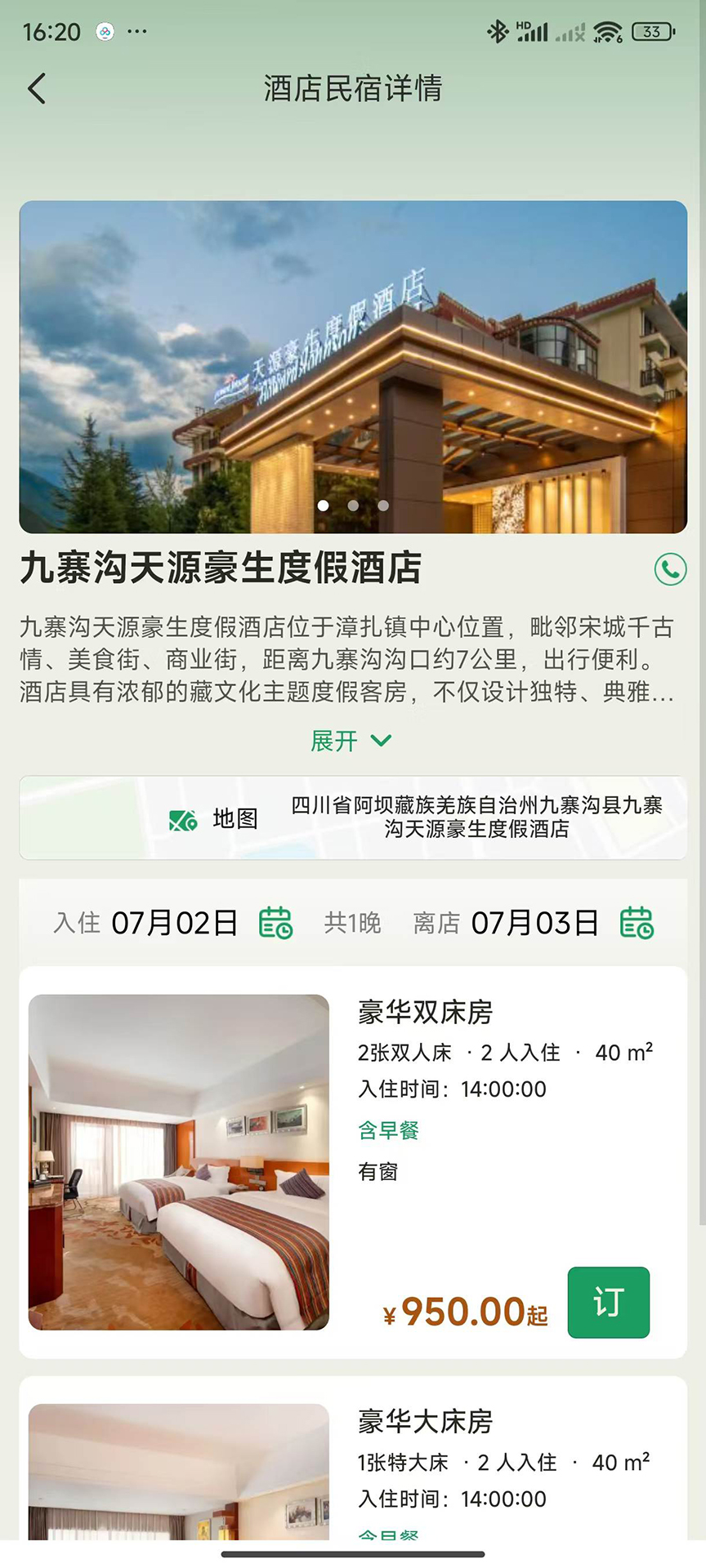Screen dimensions: 706x1568
Task: Tap the check-out date calendar icon
Action: pyautogui.click(x=637, y=923)
